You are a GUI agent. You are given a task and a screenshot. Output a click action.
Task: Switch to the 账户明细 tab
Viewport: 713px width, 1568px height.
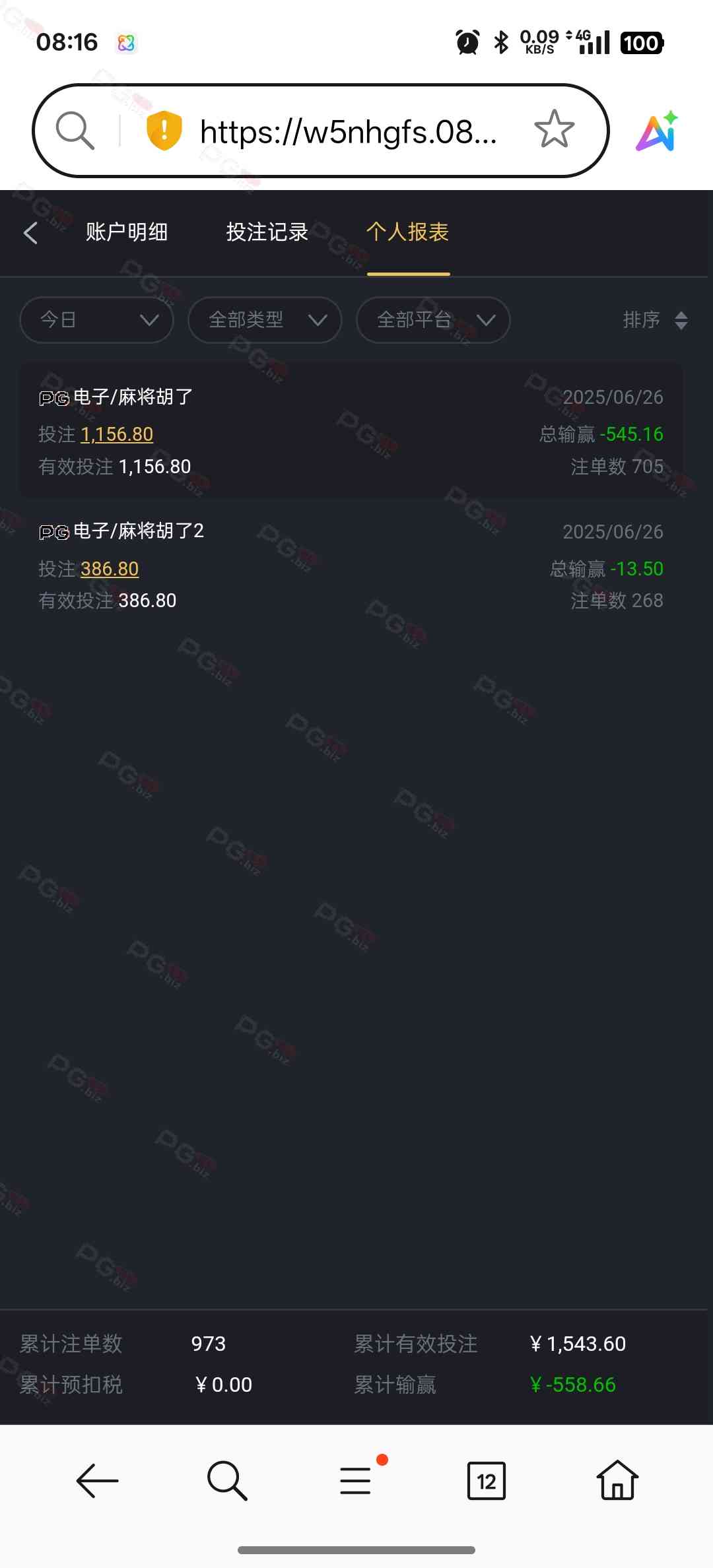point(127,232)
